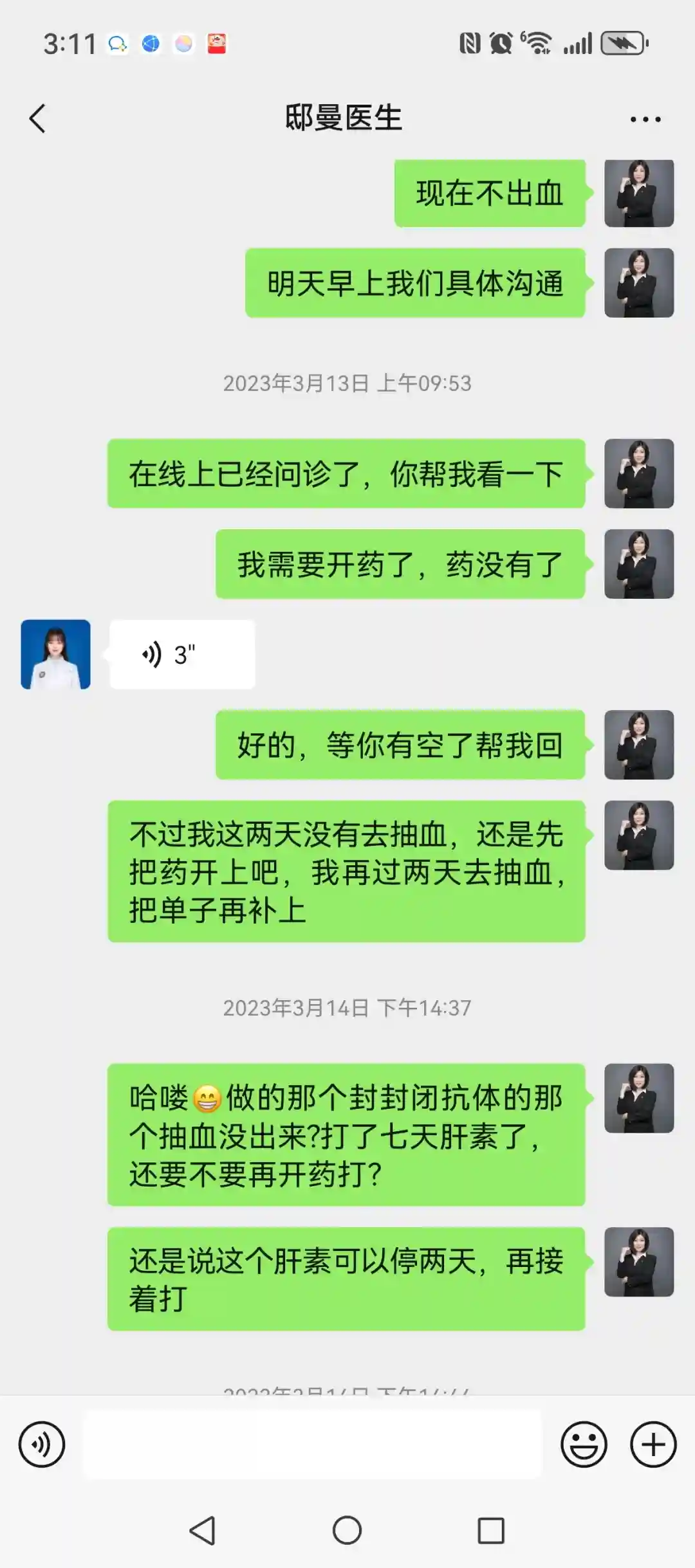Switch to voice input mode
The image size is (695, 1568).
point(42,1445)
